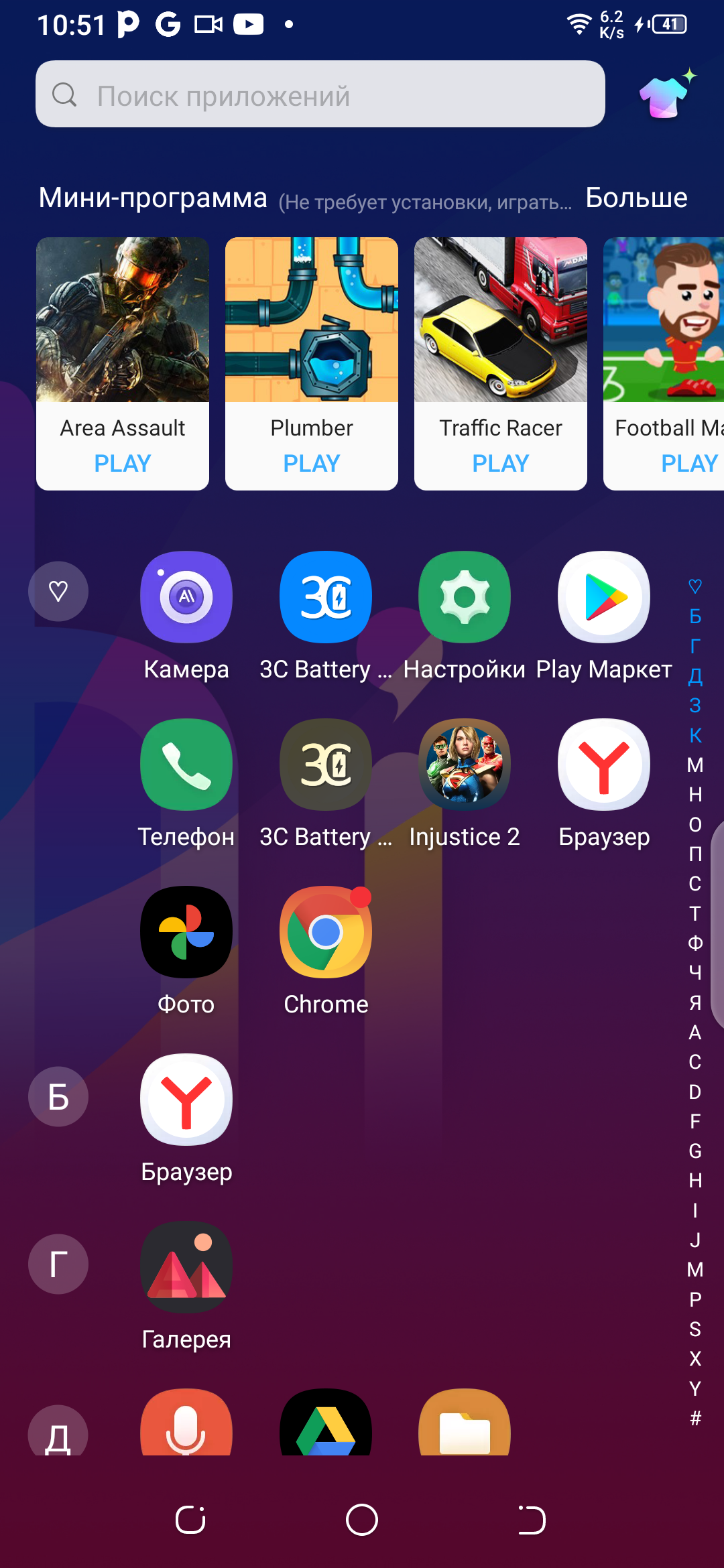Open the Фото app
The width and height of the screenshot is (724, 1568).
point(186,933)
